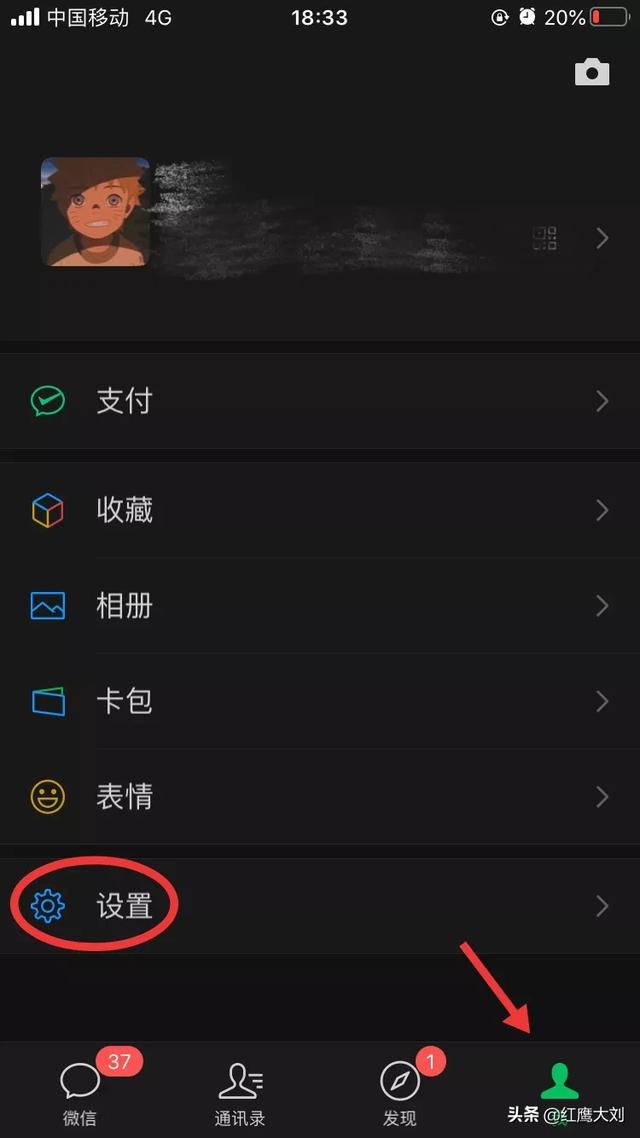Switch to the 通讯录 contacts tab
The image size is (640, 1138).
click(240, 1090)
